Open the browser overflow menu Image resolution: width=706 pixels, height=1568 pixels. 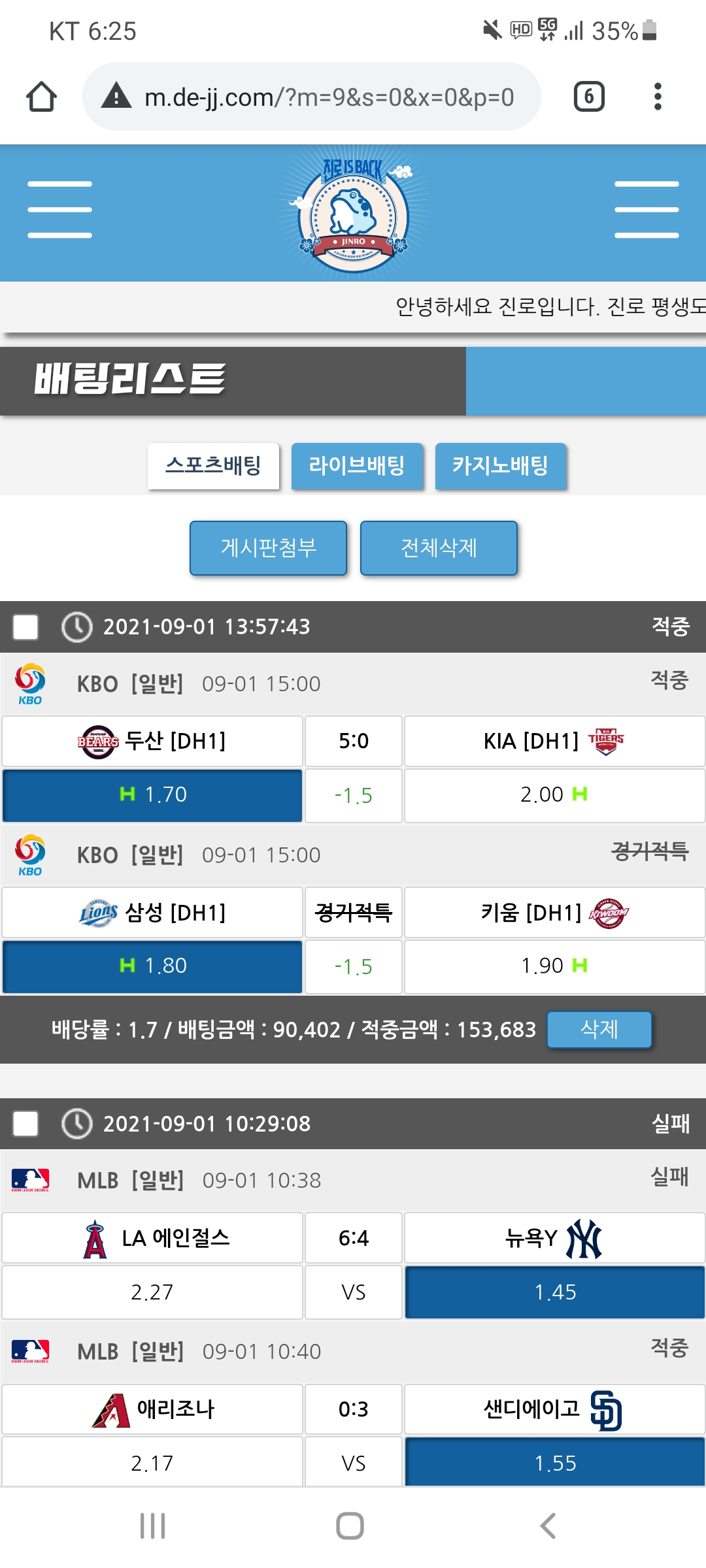(x=658, y=97)
